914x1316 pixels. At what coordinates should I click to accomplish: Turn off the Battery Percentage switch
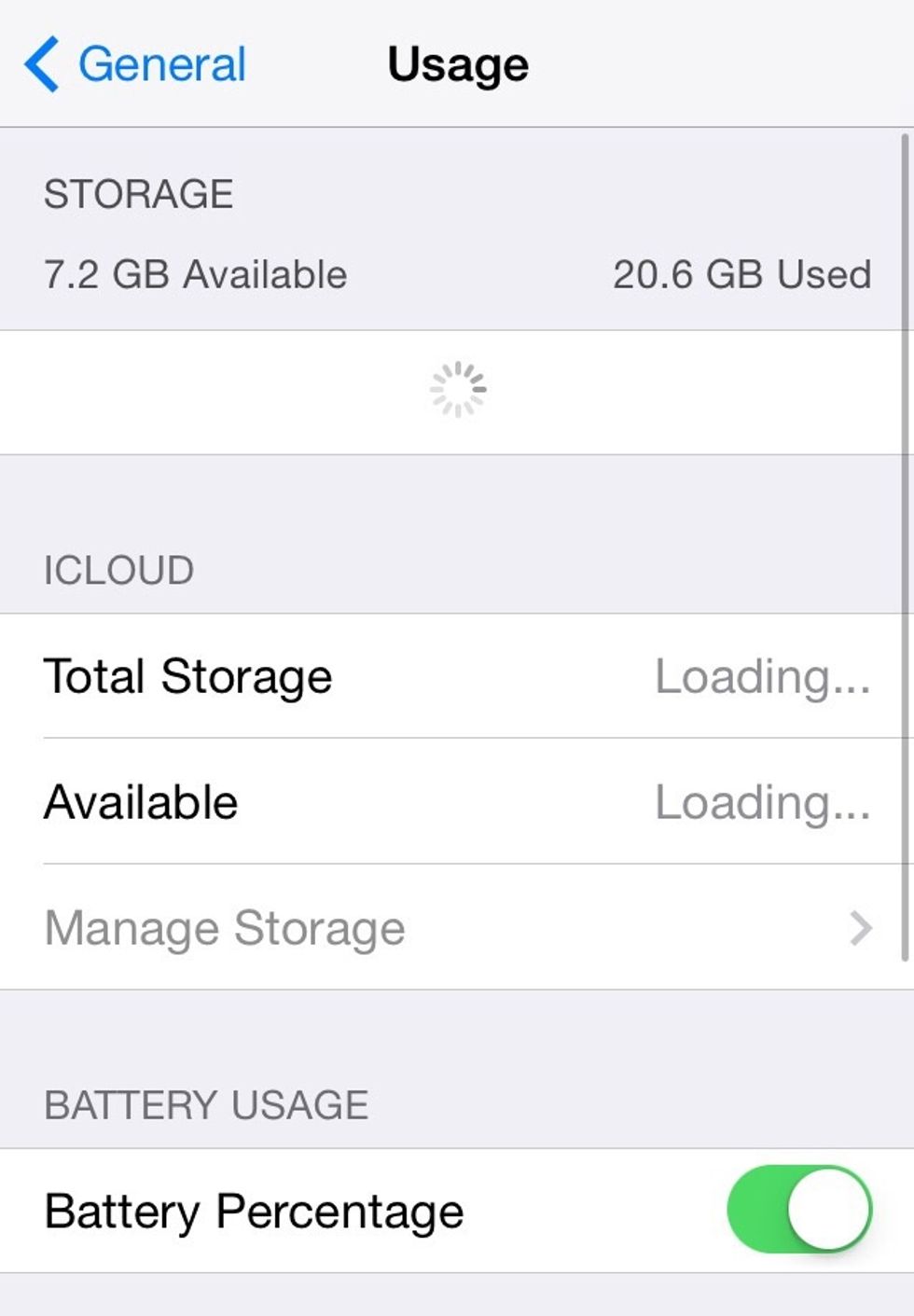pyautogui.click(x=798, y=1210)
